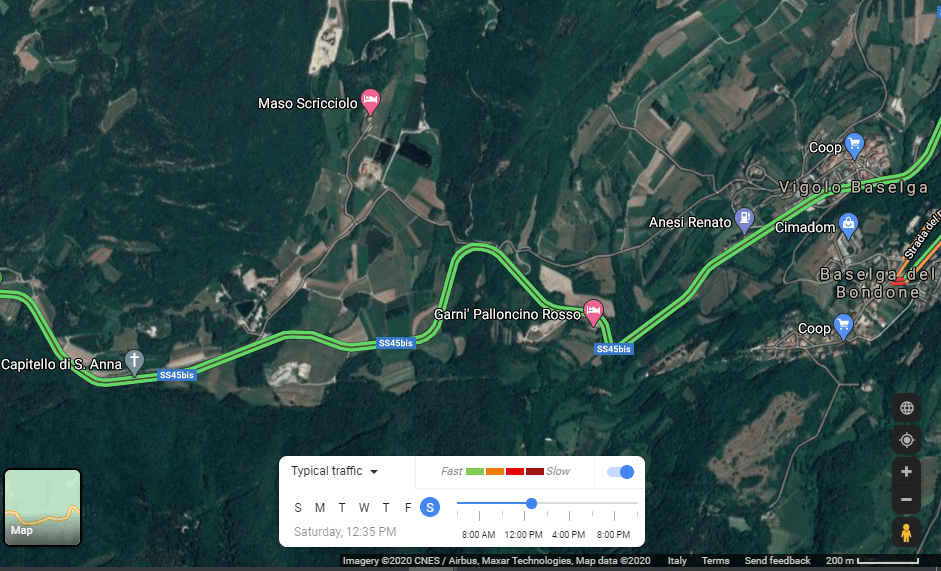This screenshot has height=571, width=941.
Task: Enable the globe view
Action: tap(906, 408)
